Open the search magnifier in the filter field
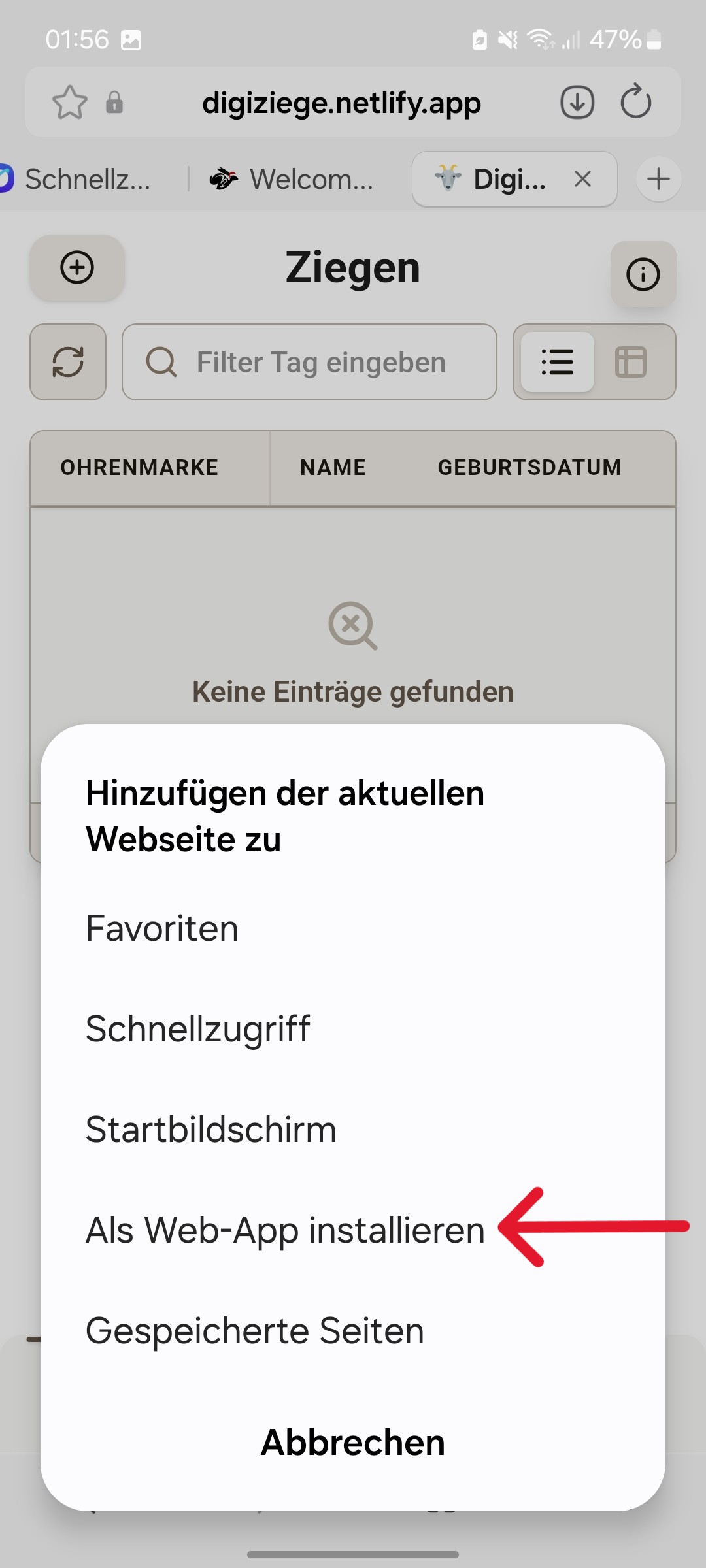The height and width of the screenshot is (1568, 706). pos(161,362)
